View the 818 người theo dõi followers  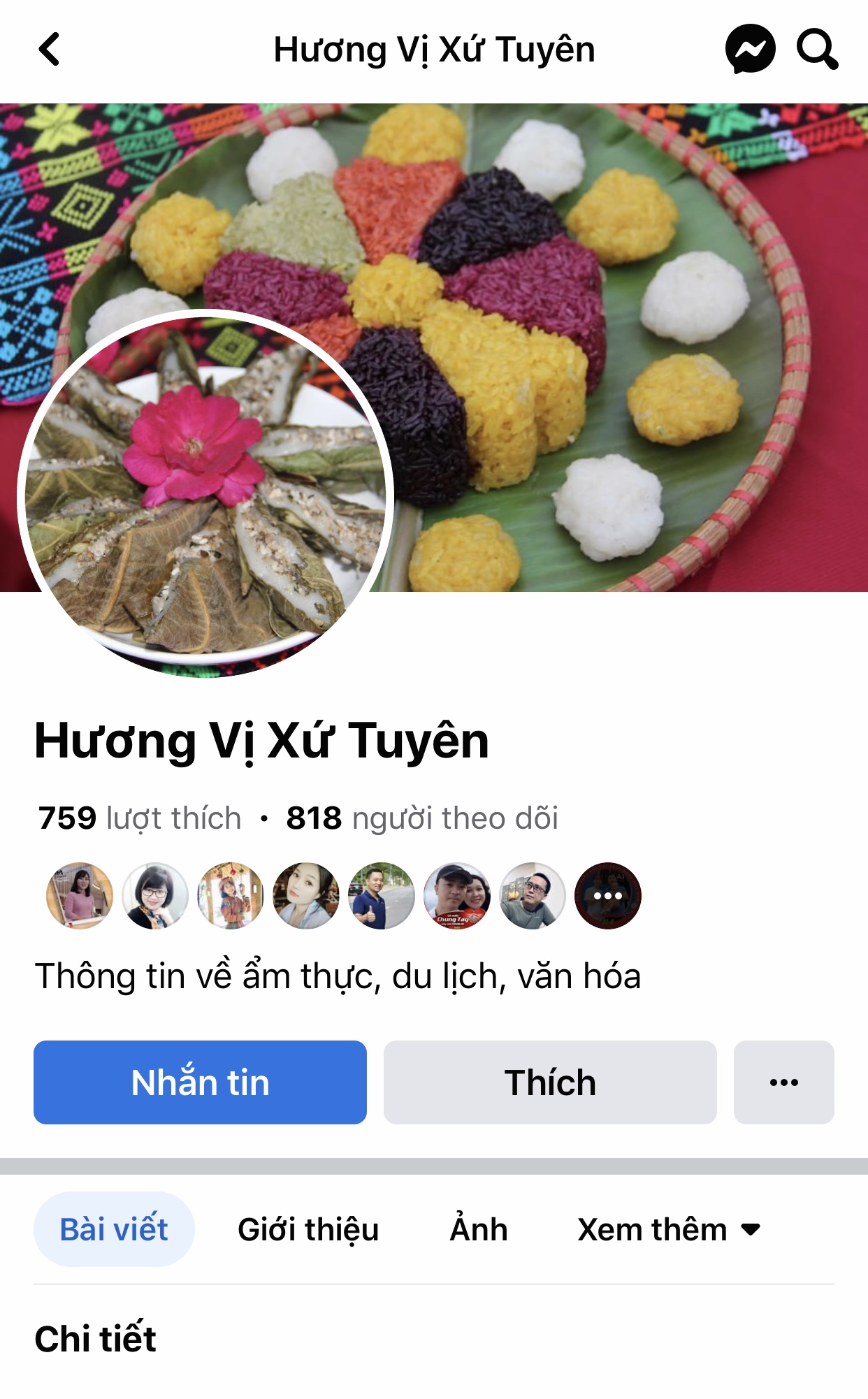coord(422,818)
